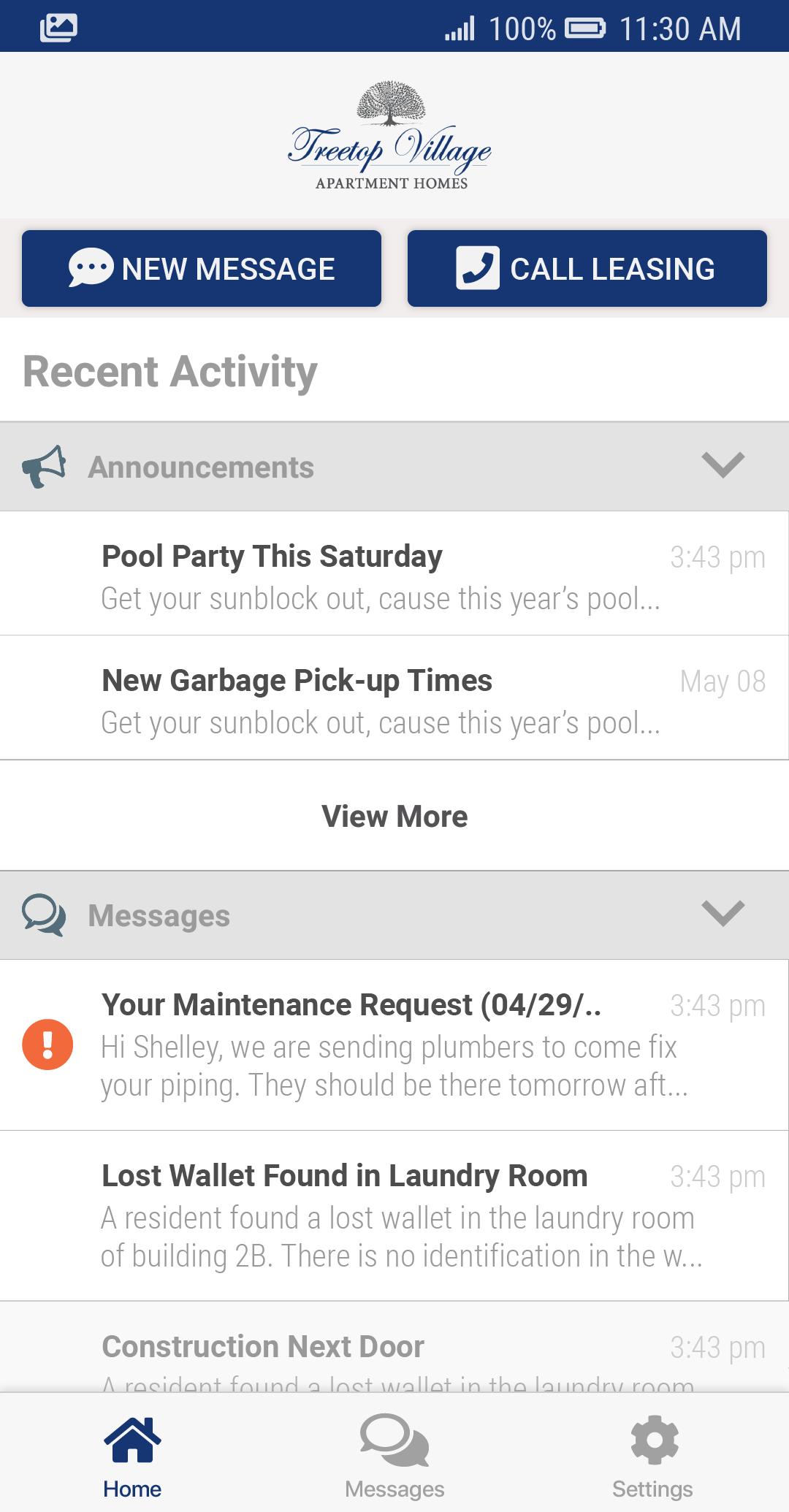The image size is (789, 1512).
Task: Open Lost Wallet Found in Laundry Room message
Action: 394,1215
